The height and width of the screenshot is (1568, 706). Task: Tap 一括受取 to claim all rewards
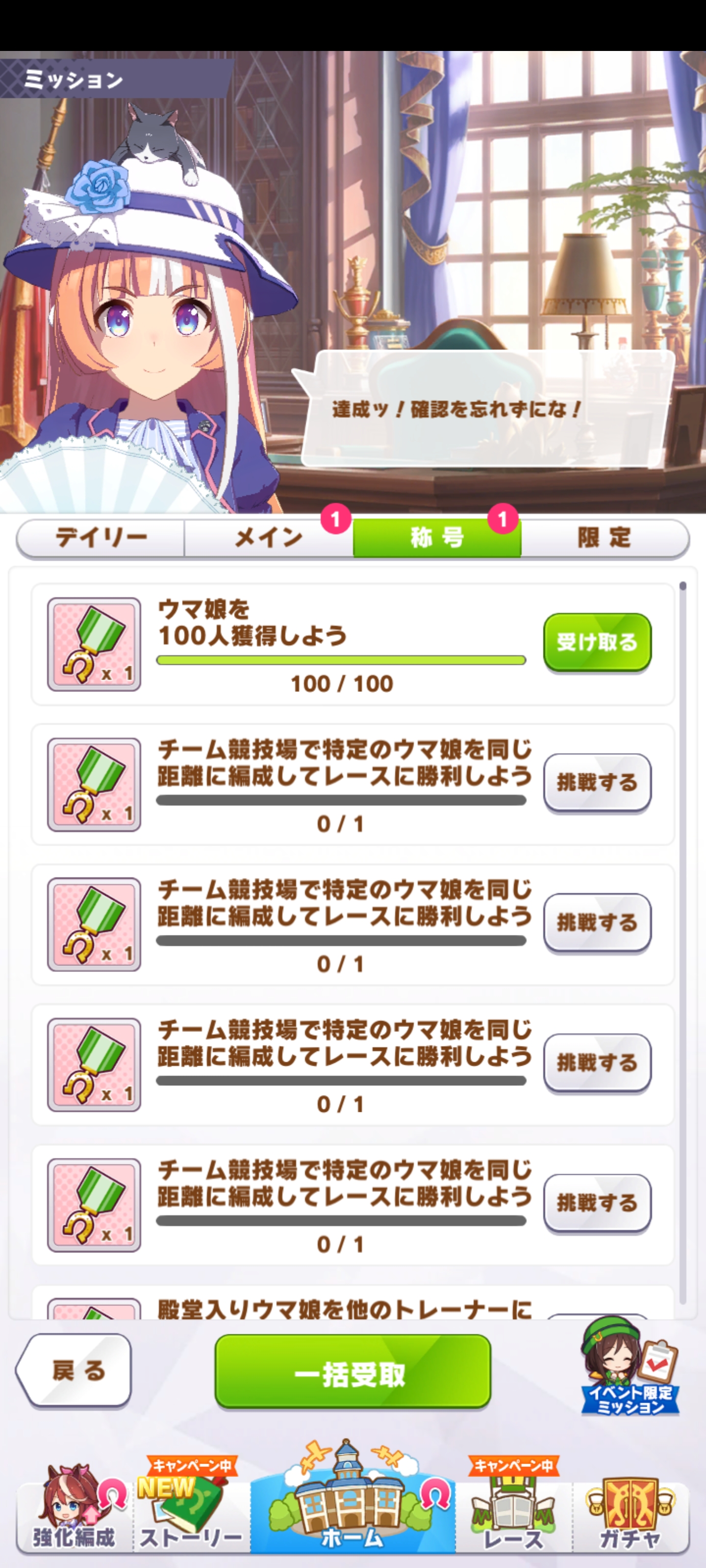click(353, 1373)
